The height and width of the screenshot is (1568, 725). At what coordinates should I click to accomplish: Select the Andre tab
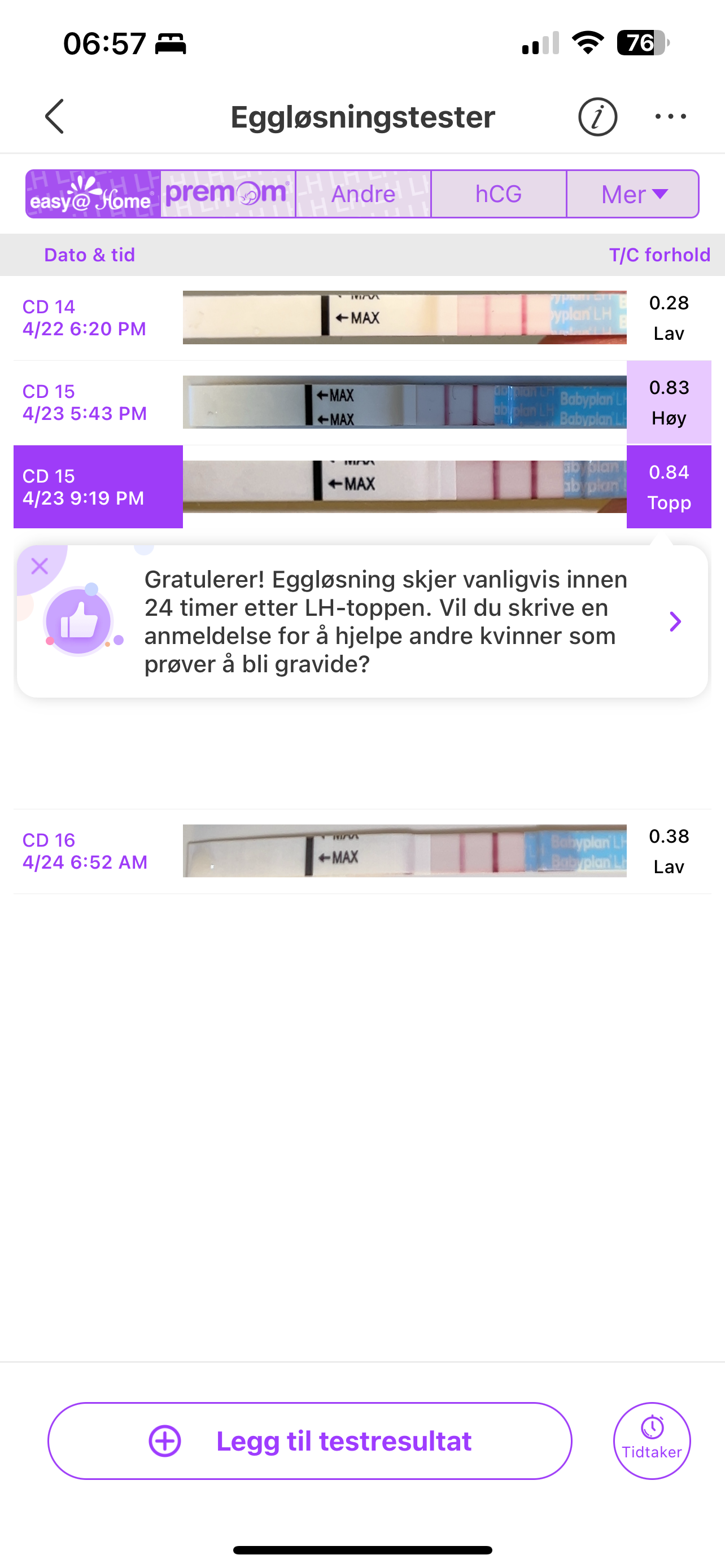click(x=364, y=194)
